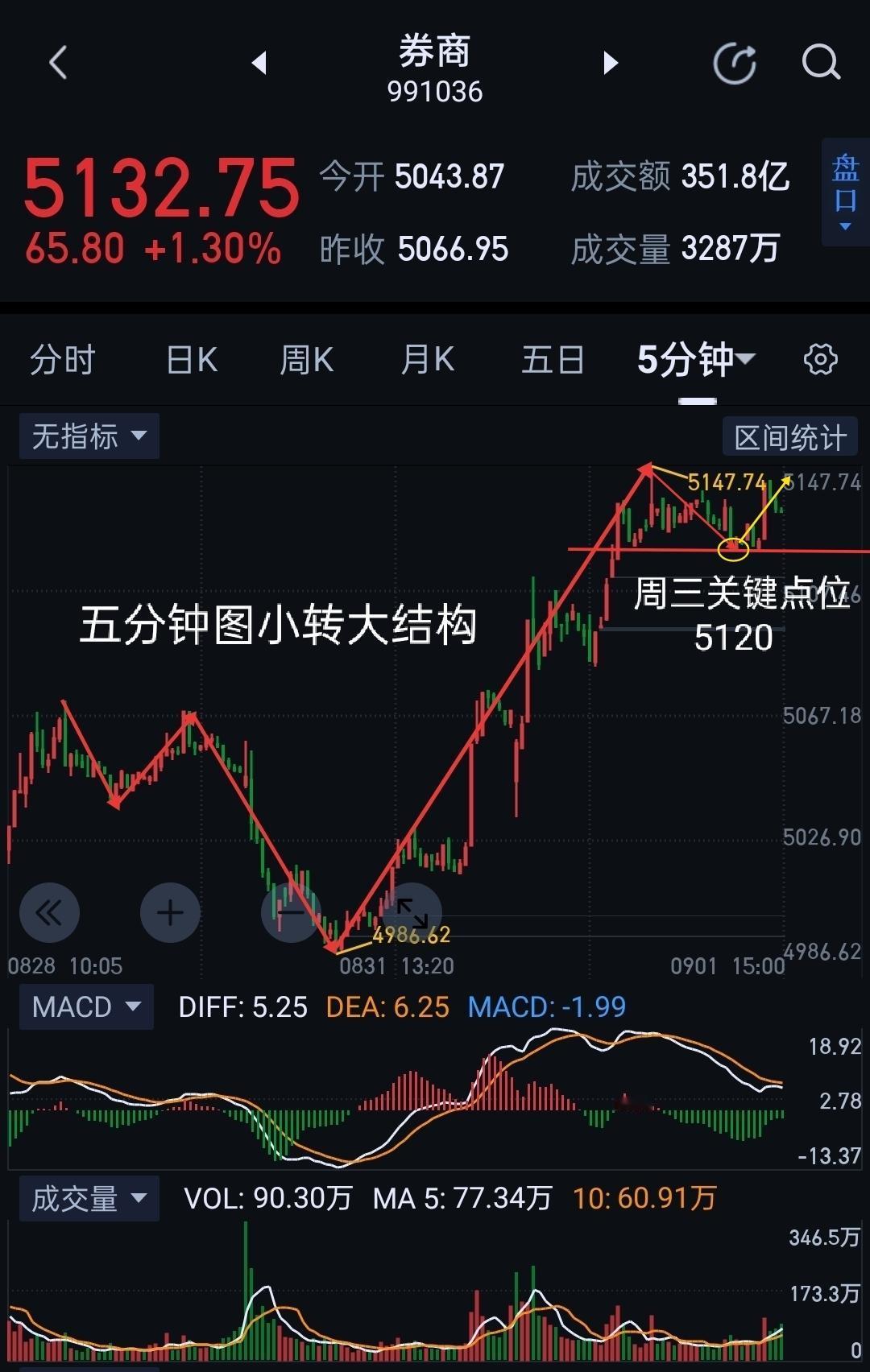Expand the 盘口 side panel
The height and width of the screenshot is (1372, 870).
pyautogui.click(x=845, y=192)
